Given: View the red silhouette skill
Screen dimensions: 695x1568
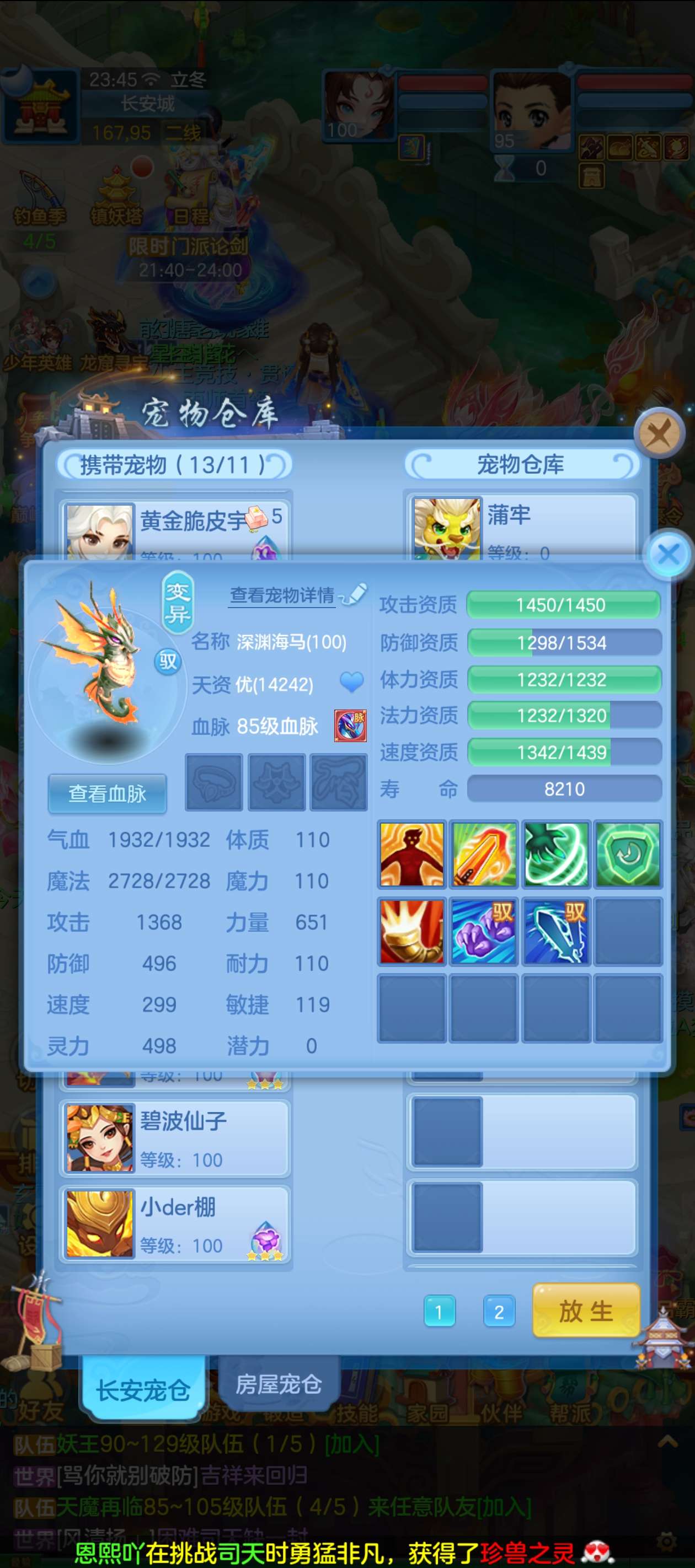Looking at the screenshot, I should tap(412, 853).
